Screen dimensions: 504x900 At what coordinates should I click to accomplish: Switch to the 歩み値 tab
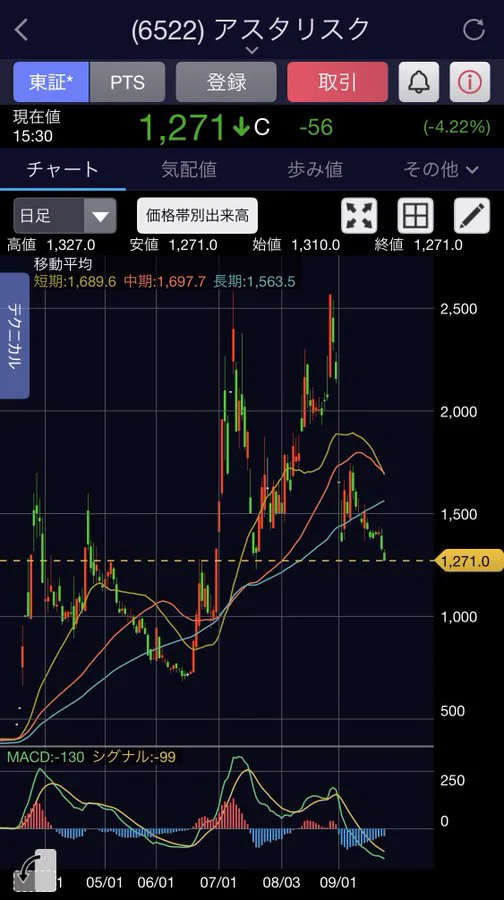(315, 169)
